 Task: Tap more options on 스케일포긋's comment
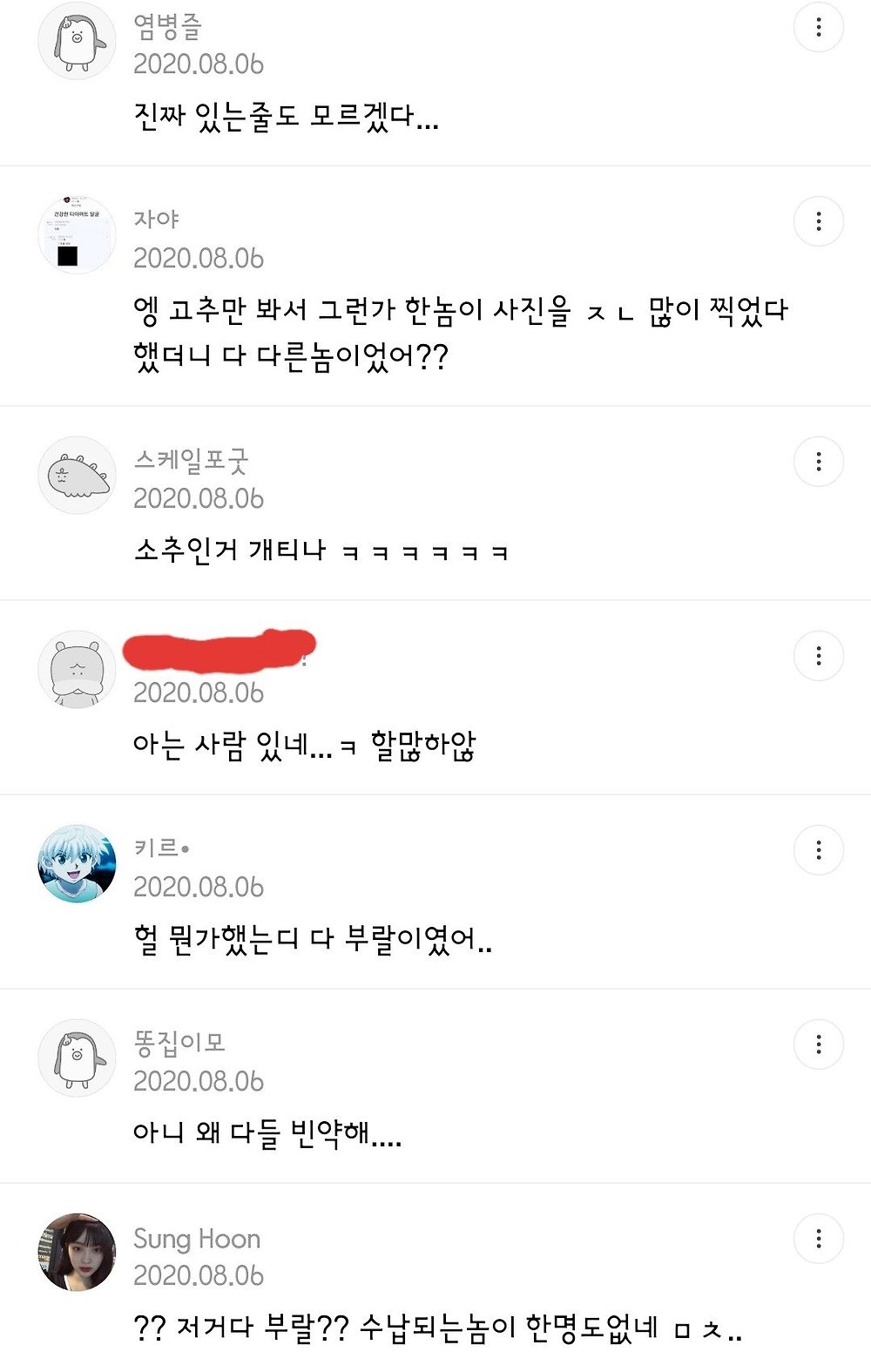(x=818, y=461)
